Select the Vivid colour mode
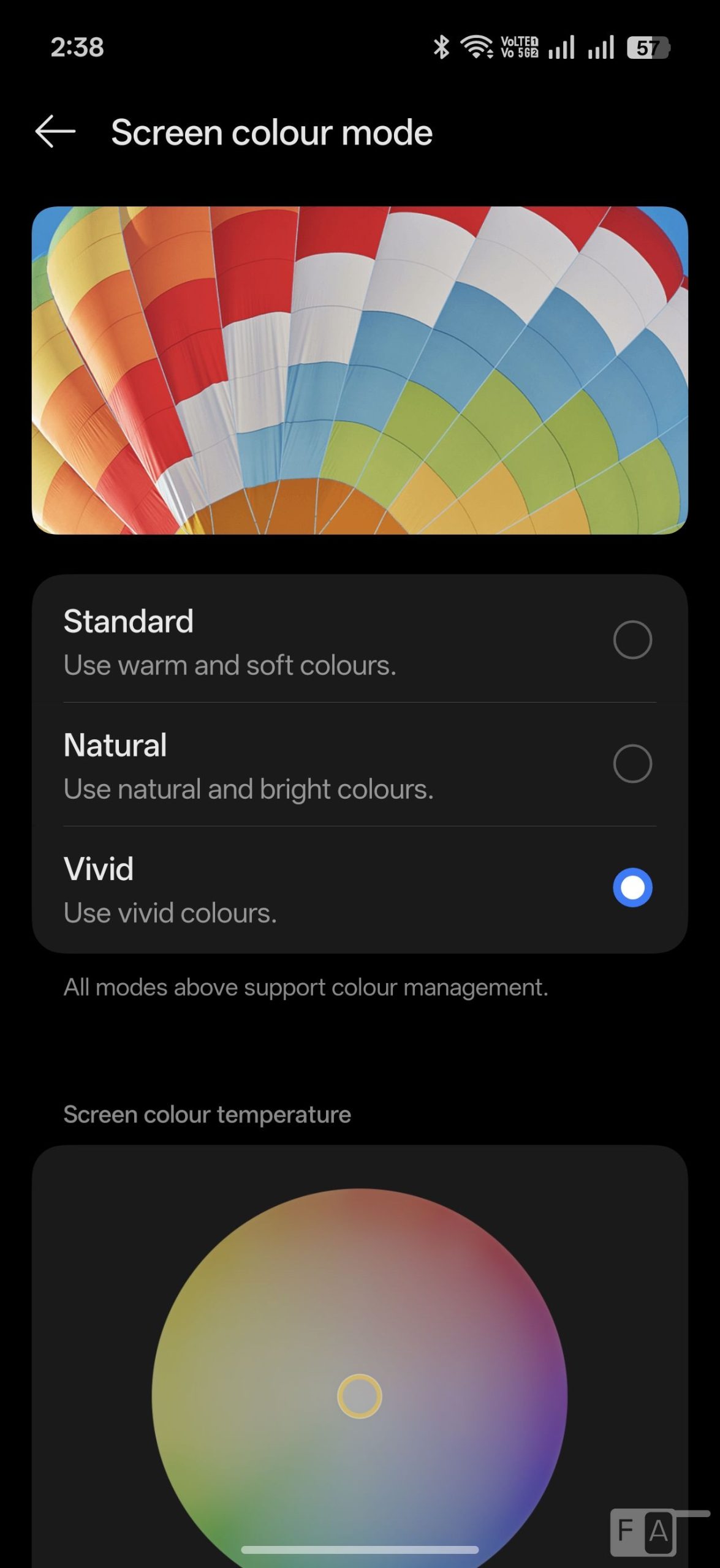Viewport: 720px width, 1568px height. tap(632, 888)
